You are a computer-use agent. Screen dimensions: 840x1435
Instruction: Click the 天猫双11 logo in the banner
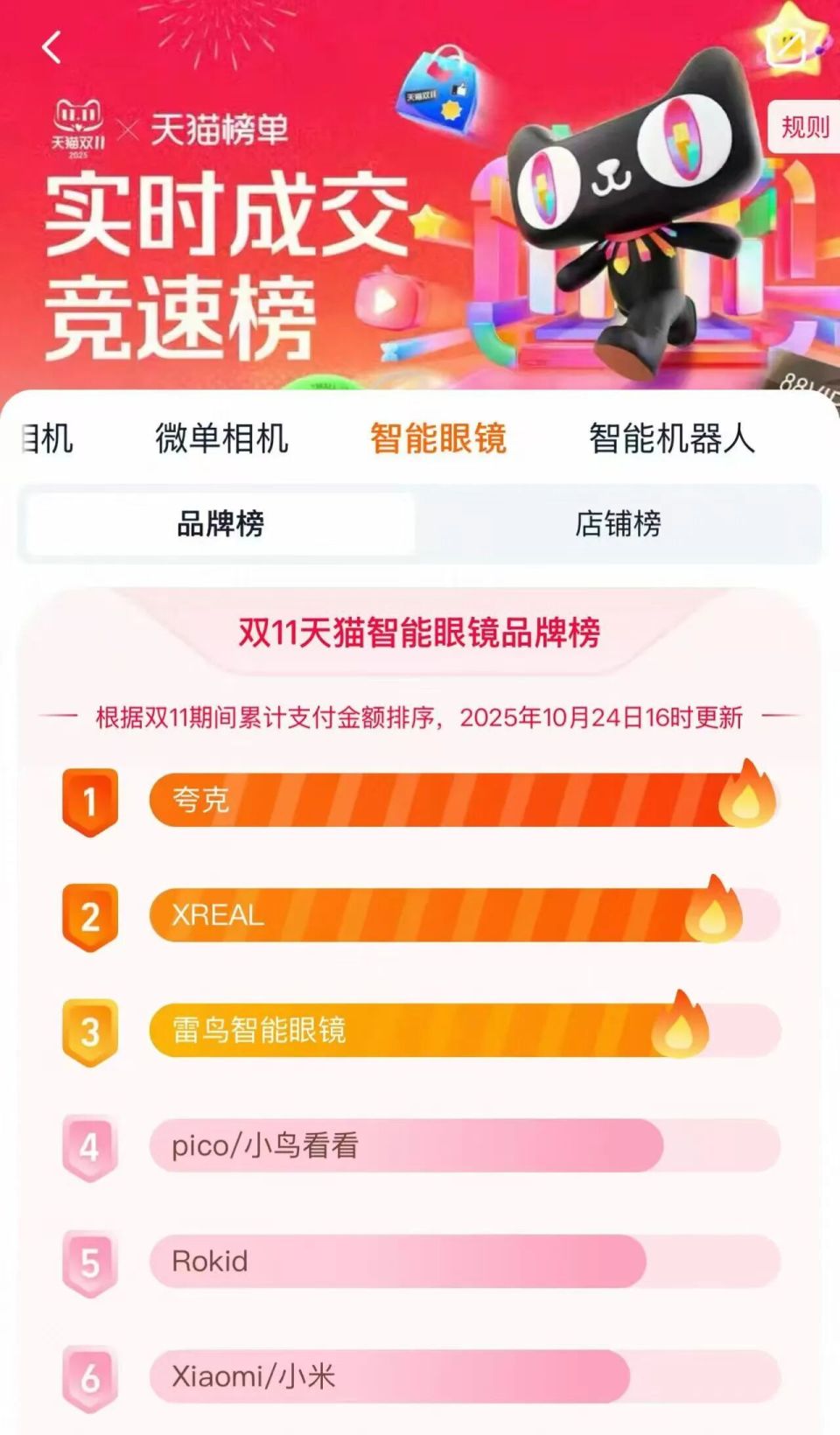click(x=77, y=122)
